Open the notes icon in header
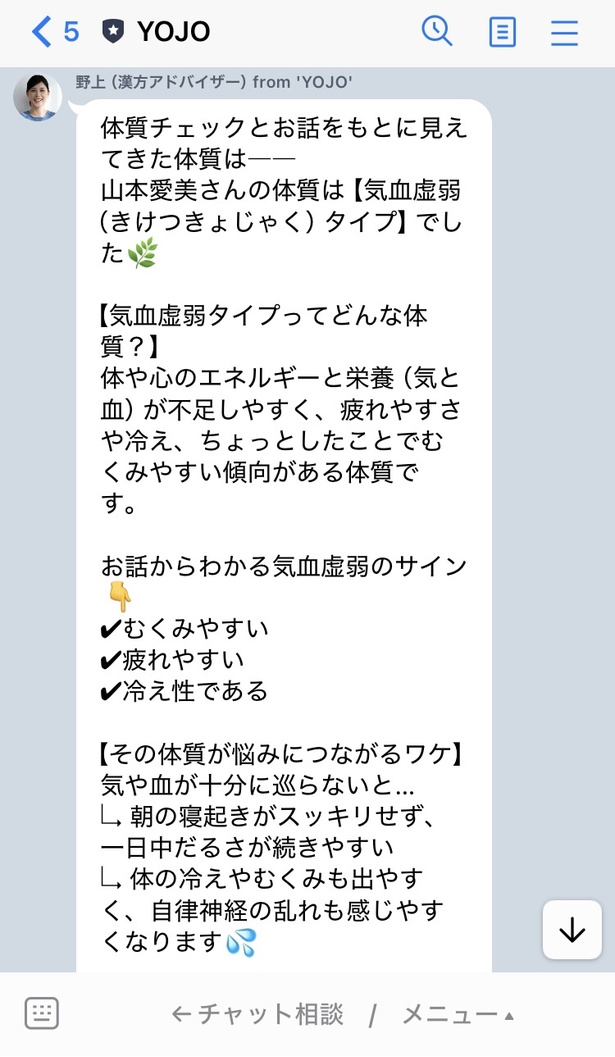The height and width of the screenshot is (1057, 615). pos(502,32)
